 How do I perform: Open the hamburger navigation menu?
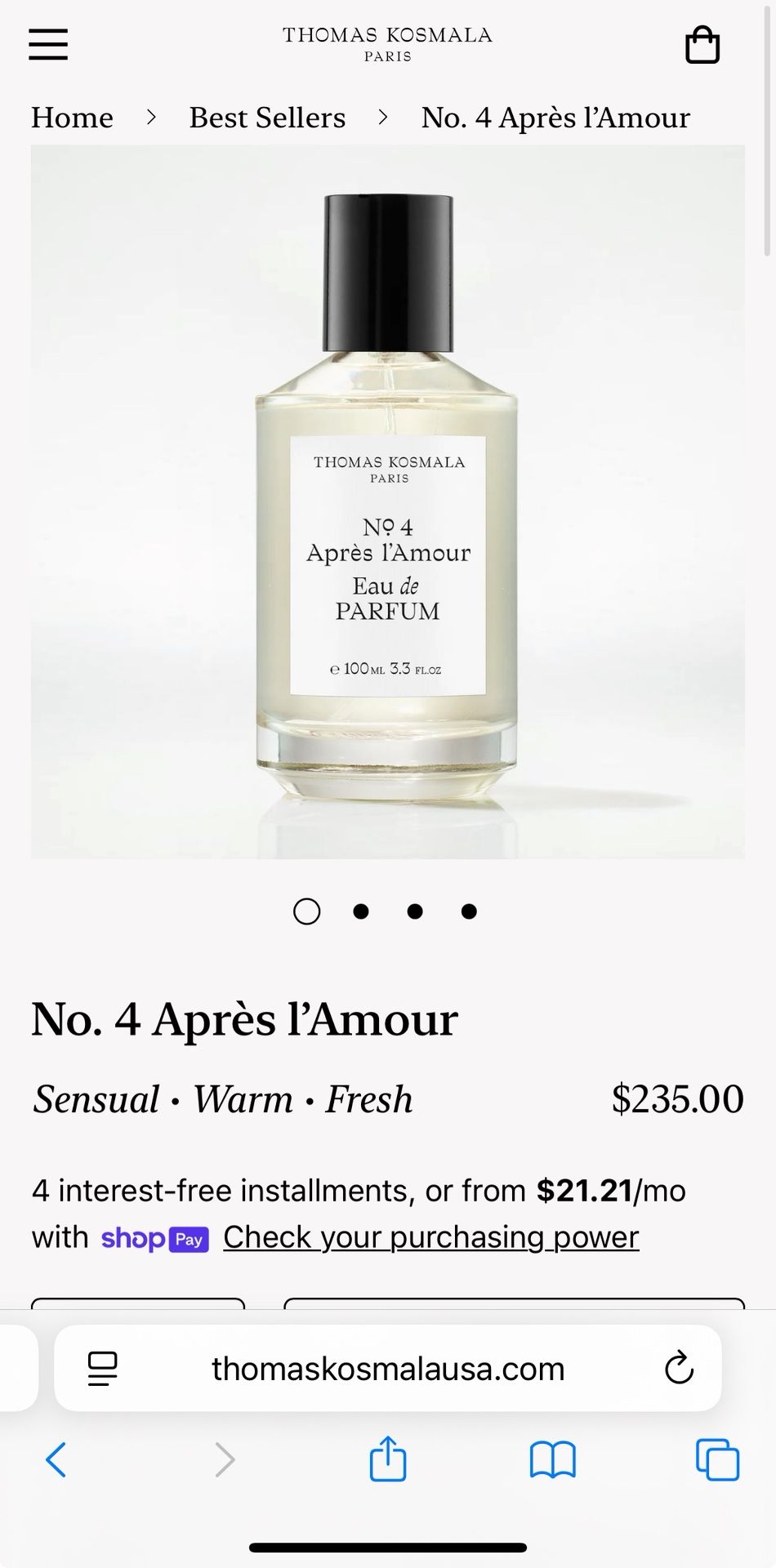(x=48, y=44)
